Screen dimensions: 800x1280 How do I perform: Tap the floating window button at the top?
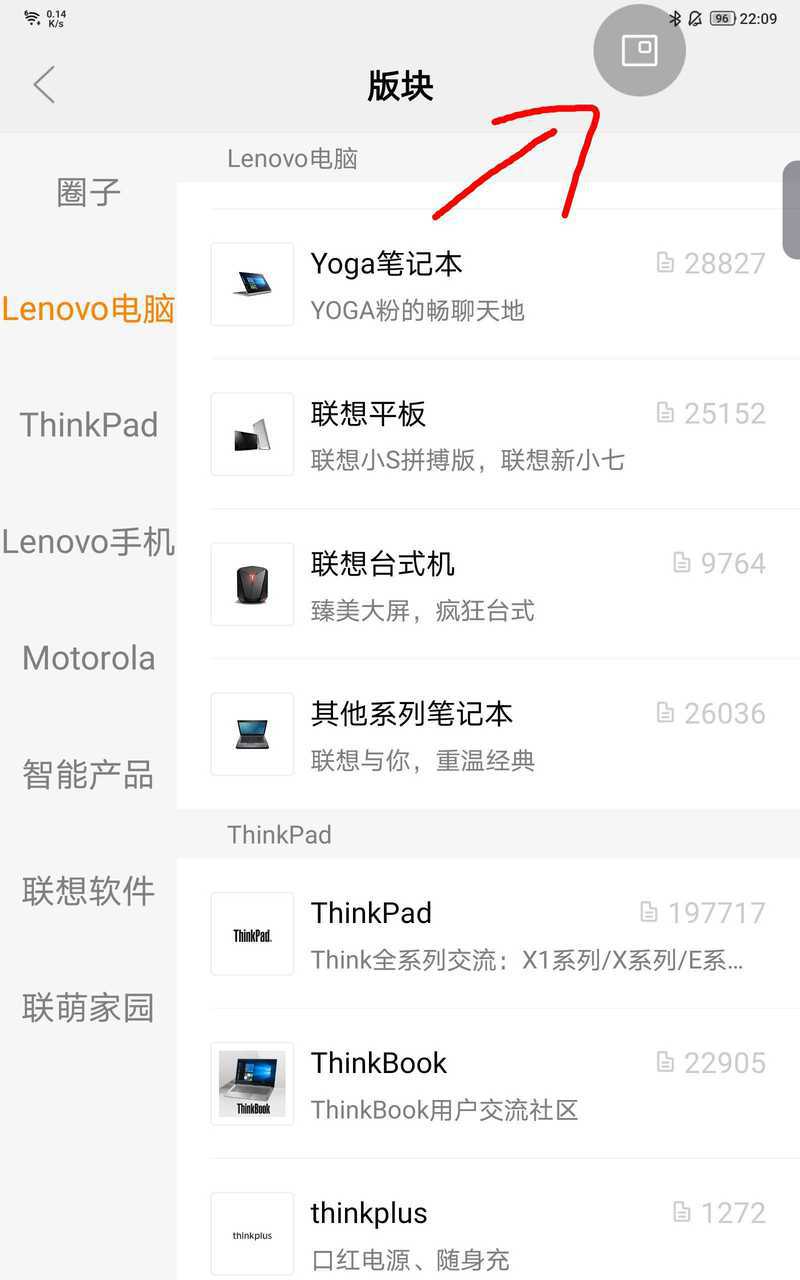point(639,50)
